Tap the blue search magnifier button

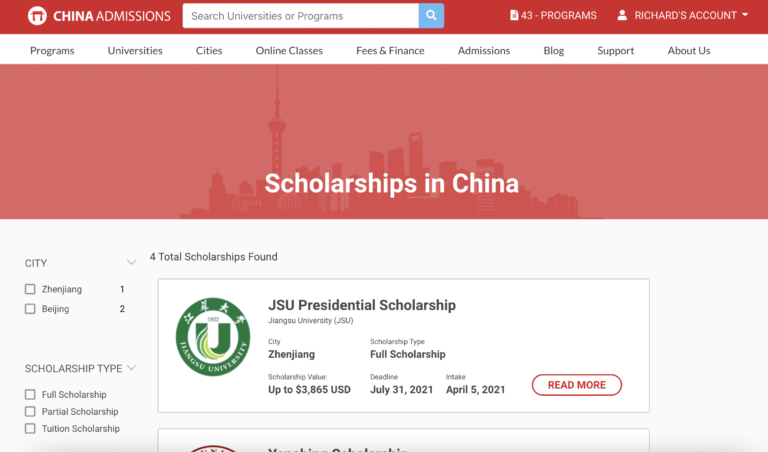coord(431,16)
